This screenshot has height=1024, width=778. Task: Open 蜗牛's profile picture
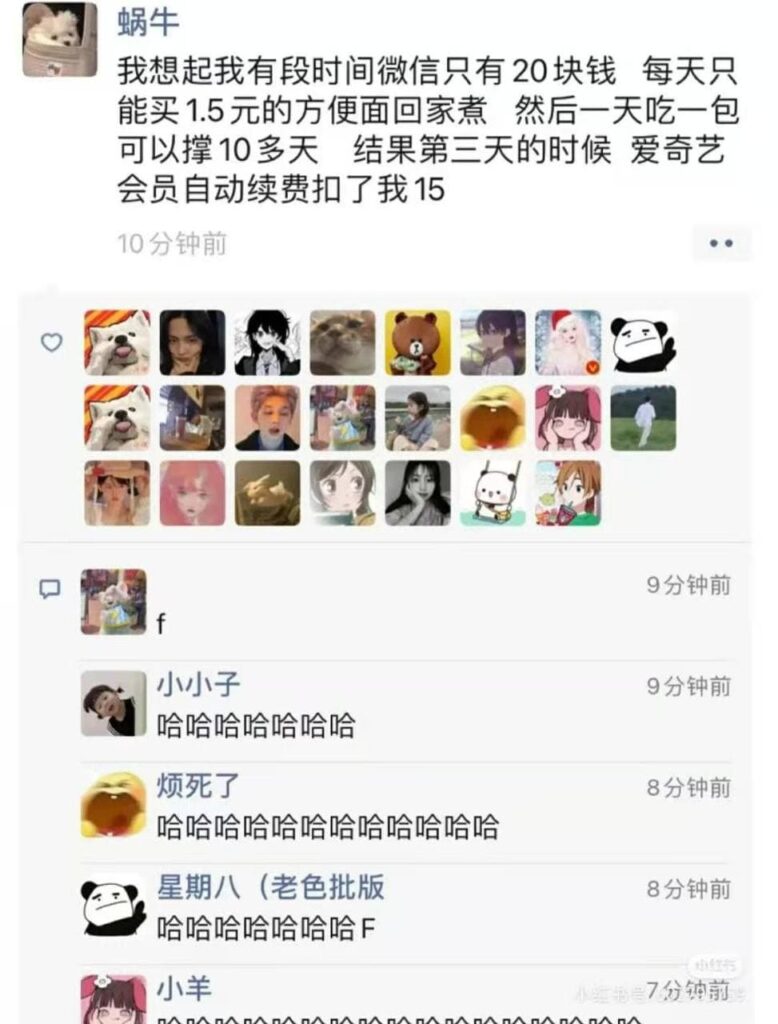click(x=60, y=40)
